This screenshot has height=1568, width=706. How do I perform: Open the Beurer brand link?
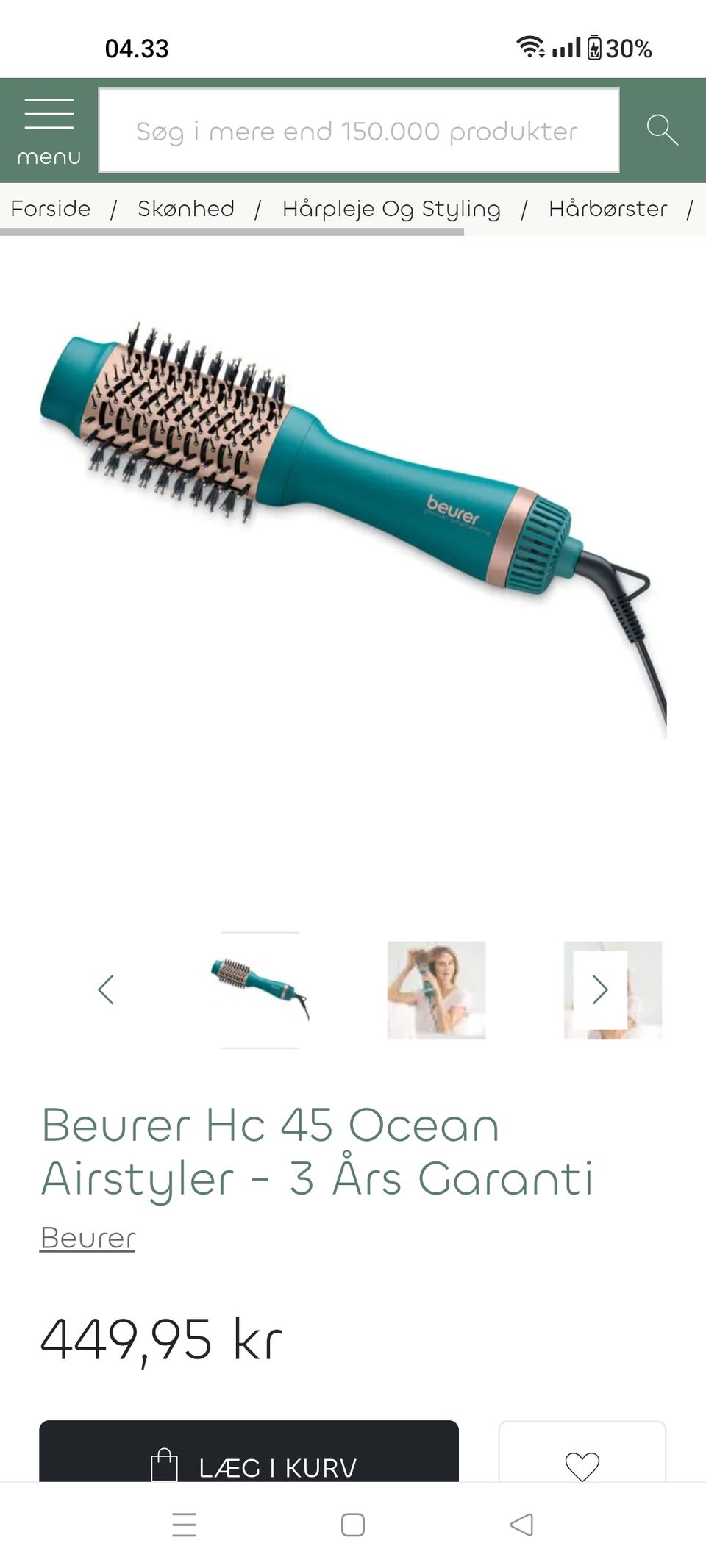(x=88, y=1238)
